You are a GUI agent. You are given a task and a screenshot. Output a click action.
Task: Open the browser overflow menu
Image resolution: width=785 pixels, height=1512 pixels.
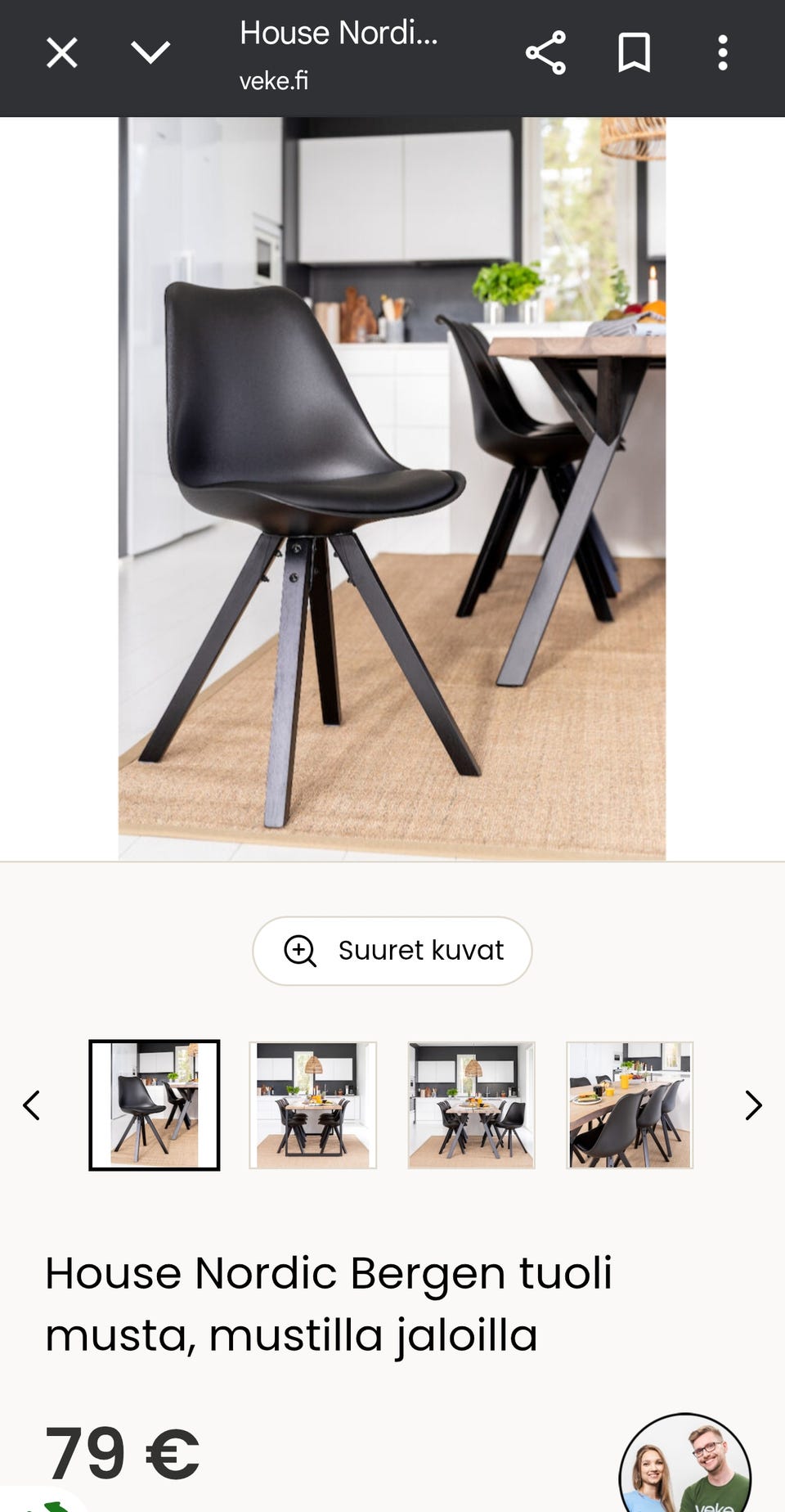tap(722, 54)
